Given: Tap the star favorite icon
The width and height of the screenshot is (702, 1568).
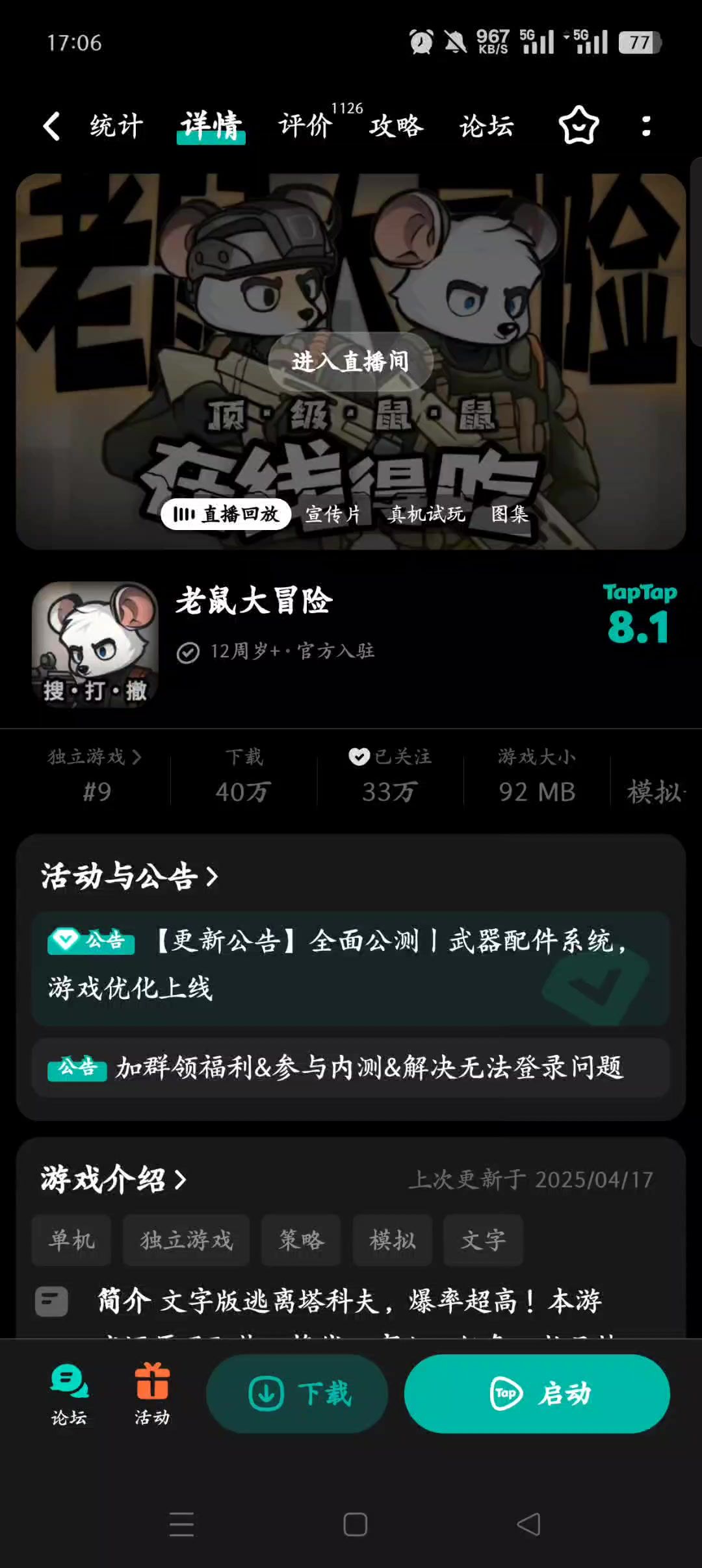Looking at the screenshot, I should pyautogui.click(x=578, y=126).
